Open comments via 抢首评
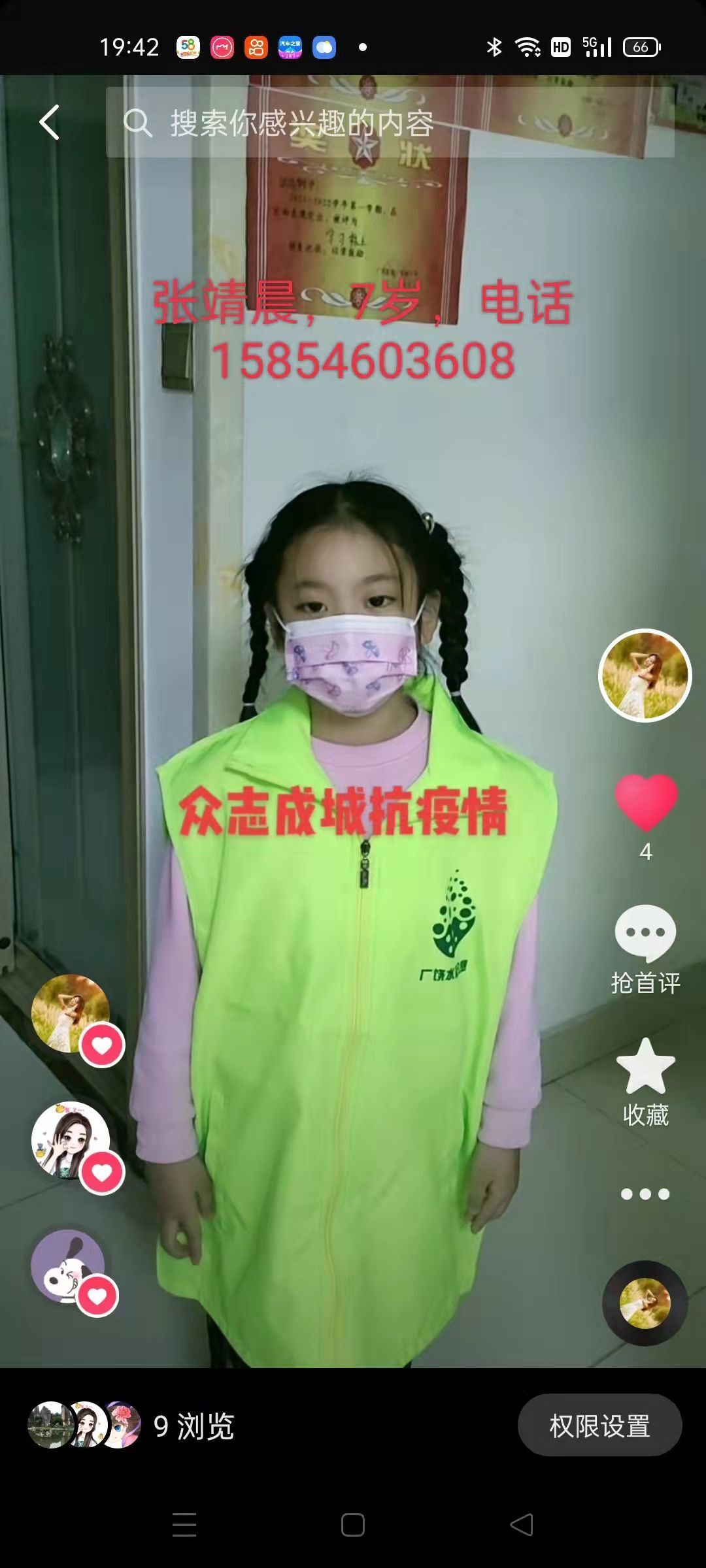Screen dimensions: 706x1568 [x=646, y=949]
